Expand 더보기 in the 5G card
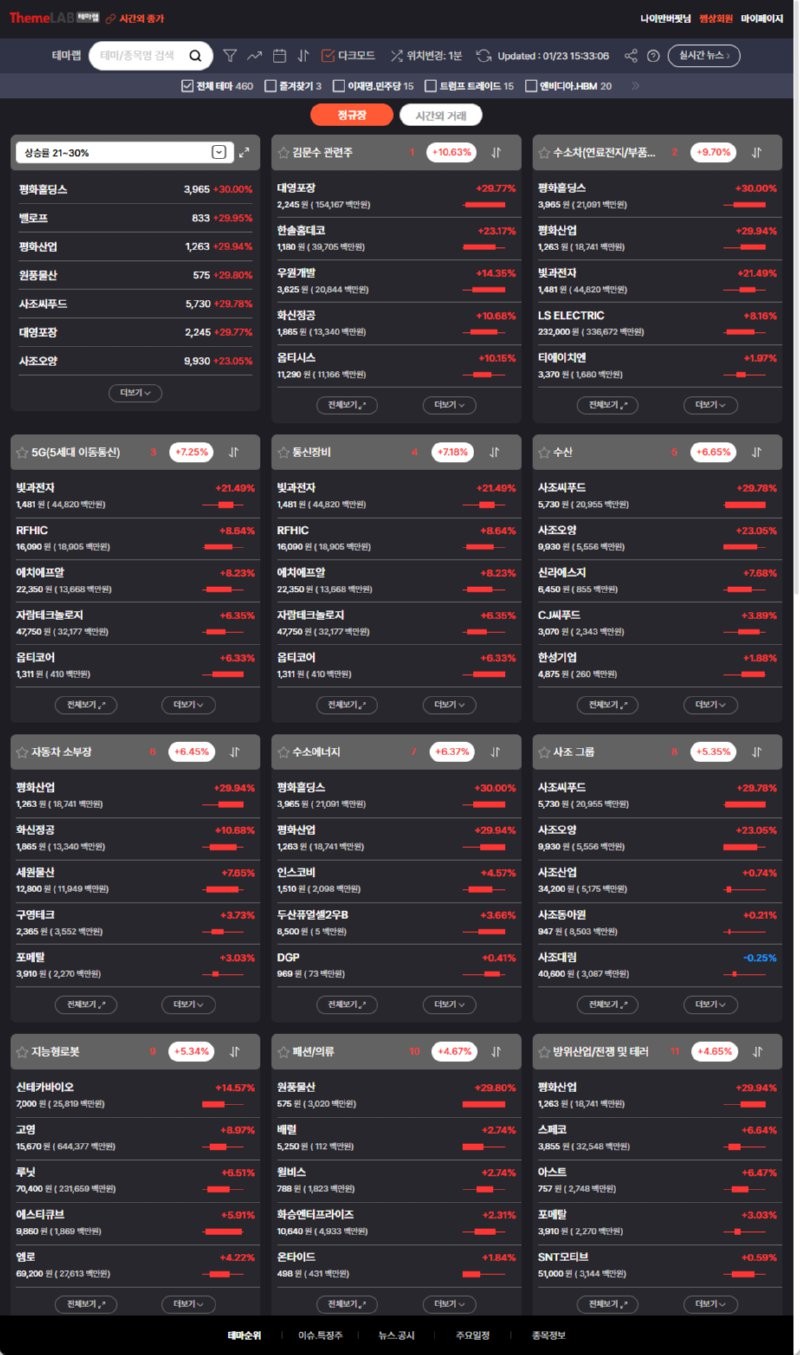The width and height of the screenshot is (800, 1355). pos(188,705)
